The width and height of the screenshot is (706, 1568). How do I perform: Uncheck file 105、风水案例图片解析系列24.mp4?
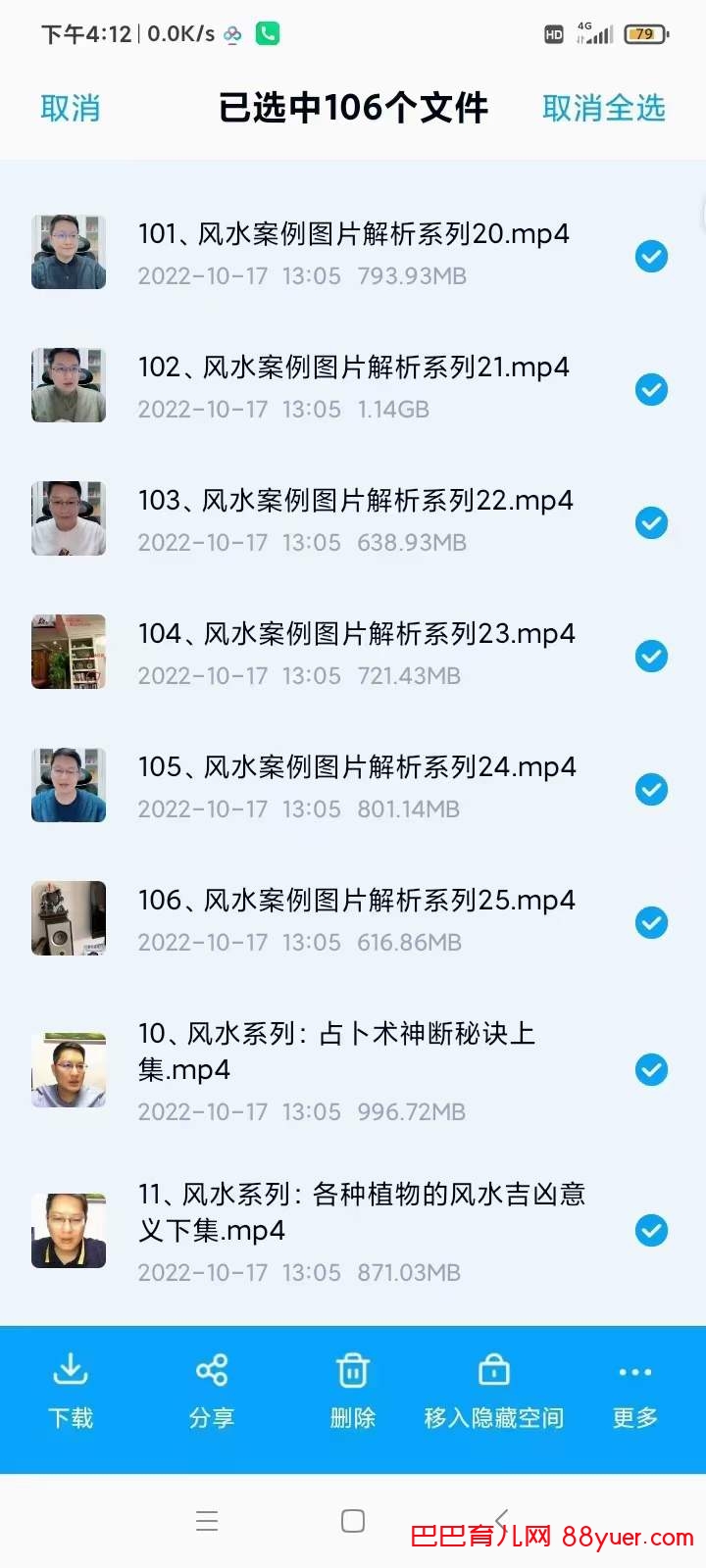(651, 790)
